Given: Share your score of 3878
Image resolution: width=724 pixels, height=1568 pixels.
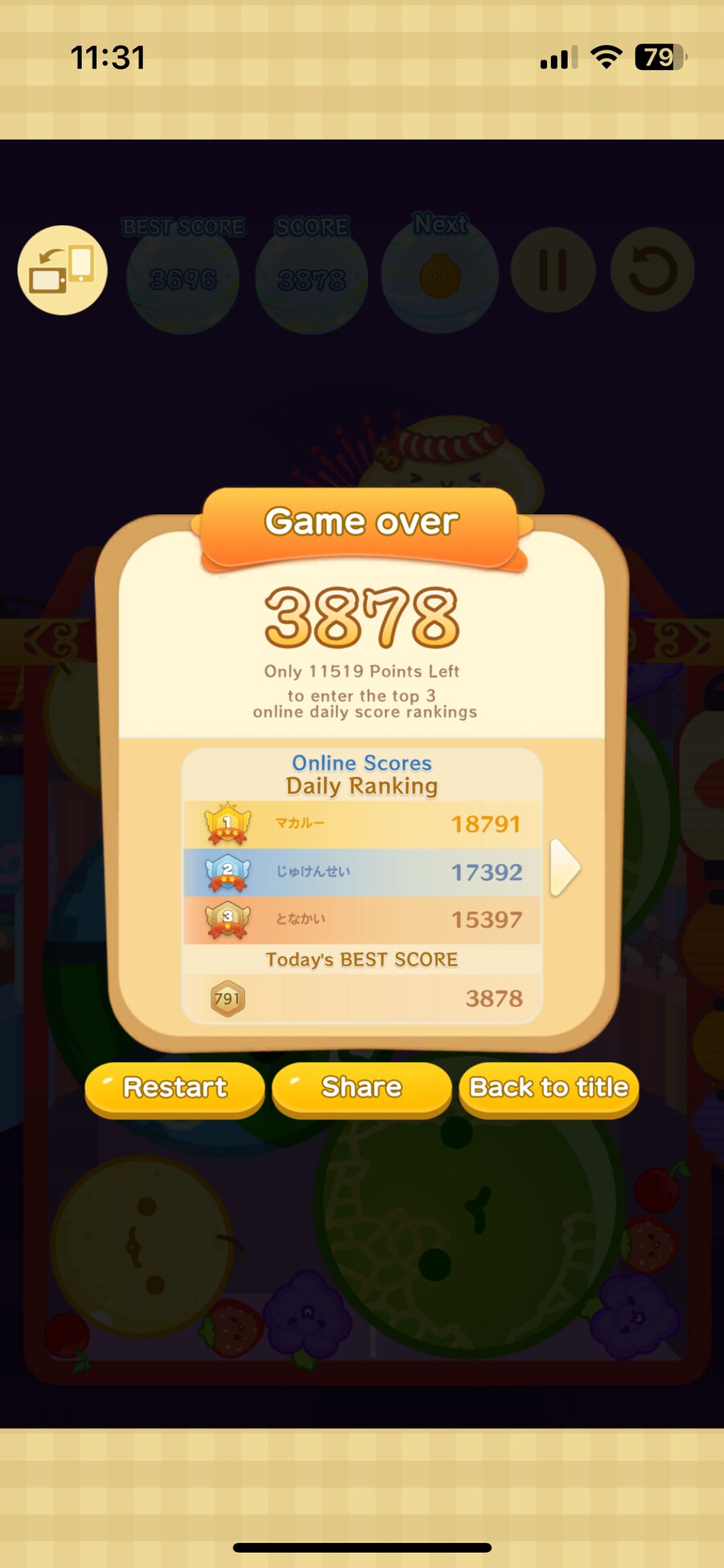Looking at the screenshot, I should coord(361,1088).
